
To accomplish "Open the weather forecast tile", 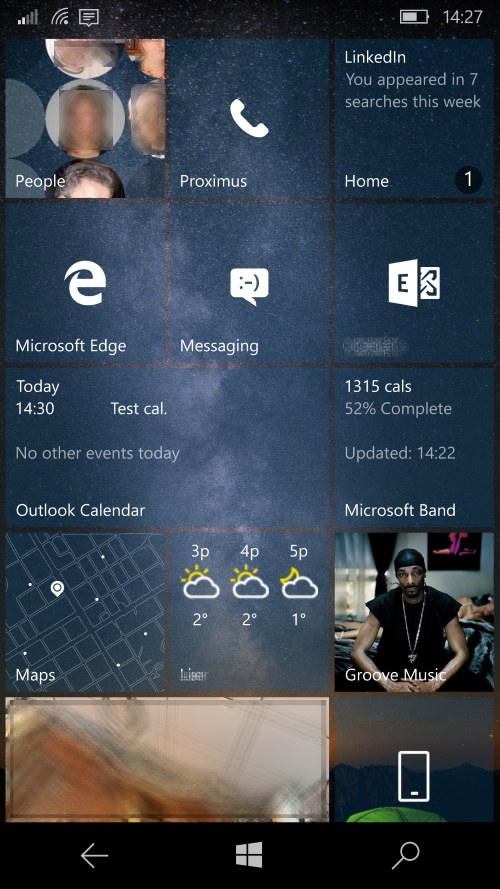I will tap(249, 612).
